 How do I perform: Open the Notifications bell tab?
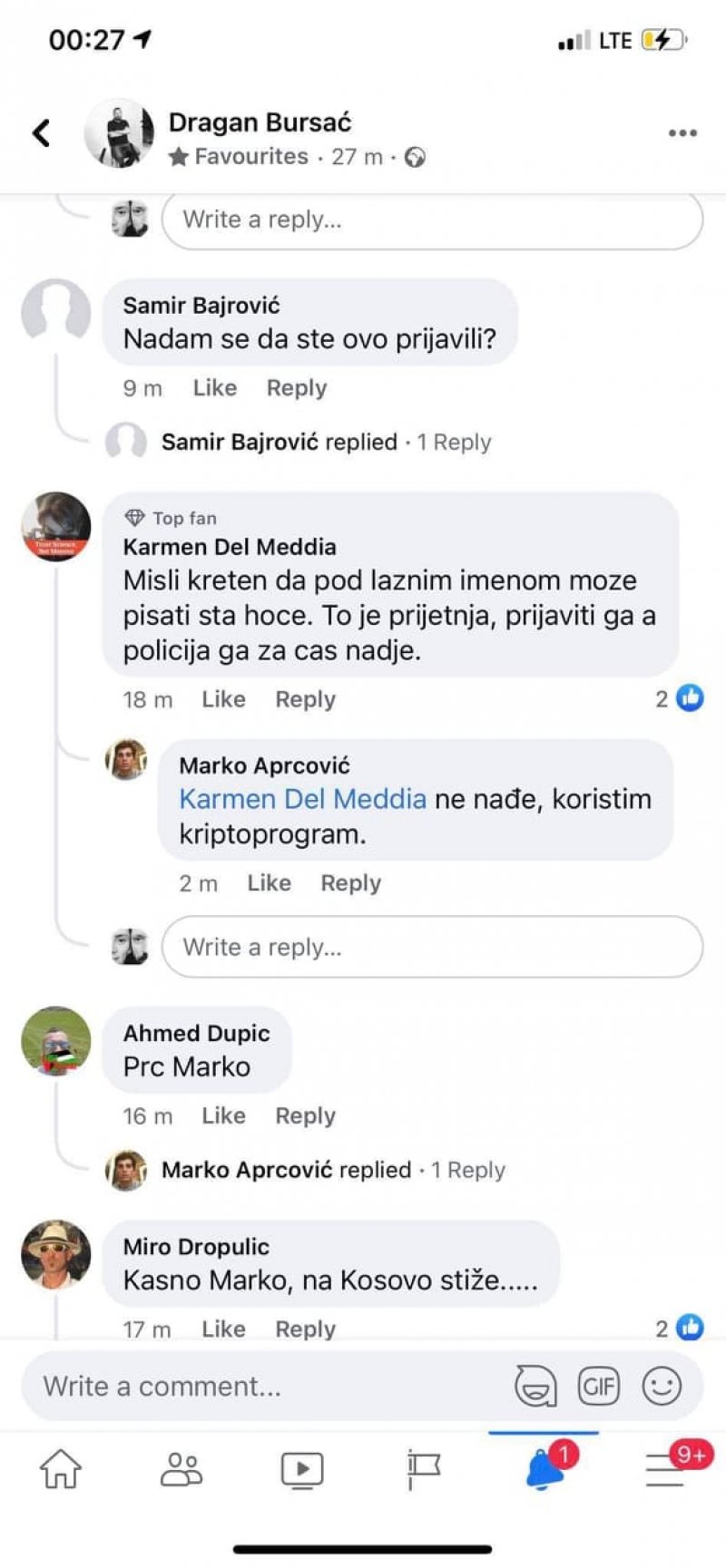coord(544,1468)
